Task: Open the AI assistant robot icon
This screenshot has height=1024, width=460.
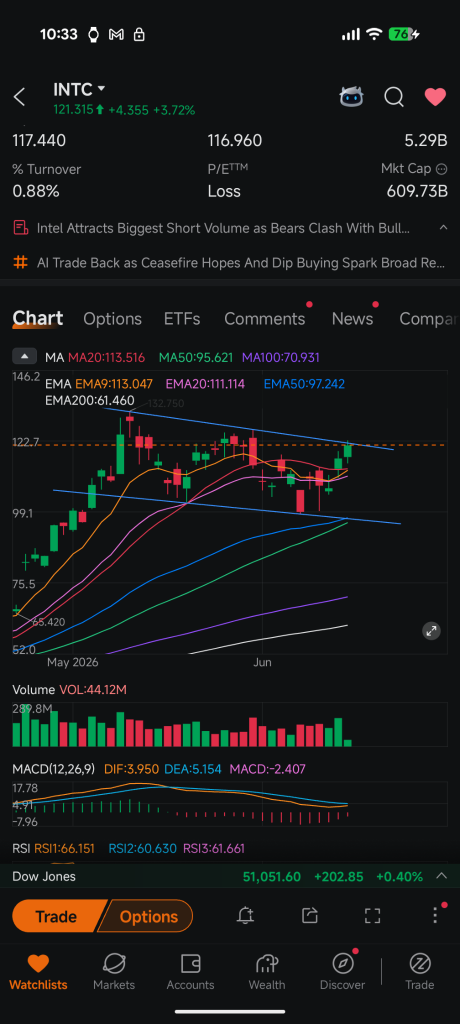Action: pyautogui.click(x=352, y=97)
